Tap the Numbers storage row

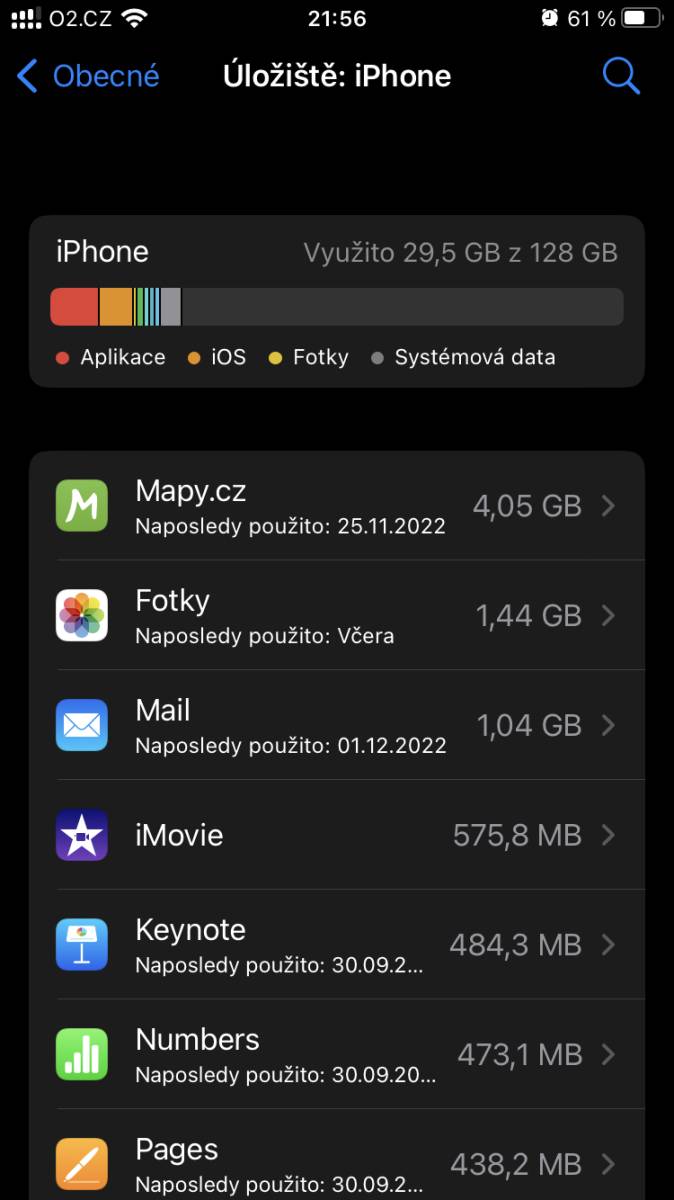click(337, 1054)
